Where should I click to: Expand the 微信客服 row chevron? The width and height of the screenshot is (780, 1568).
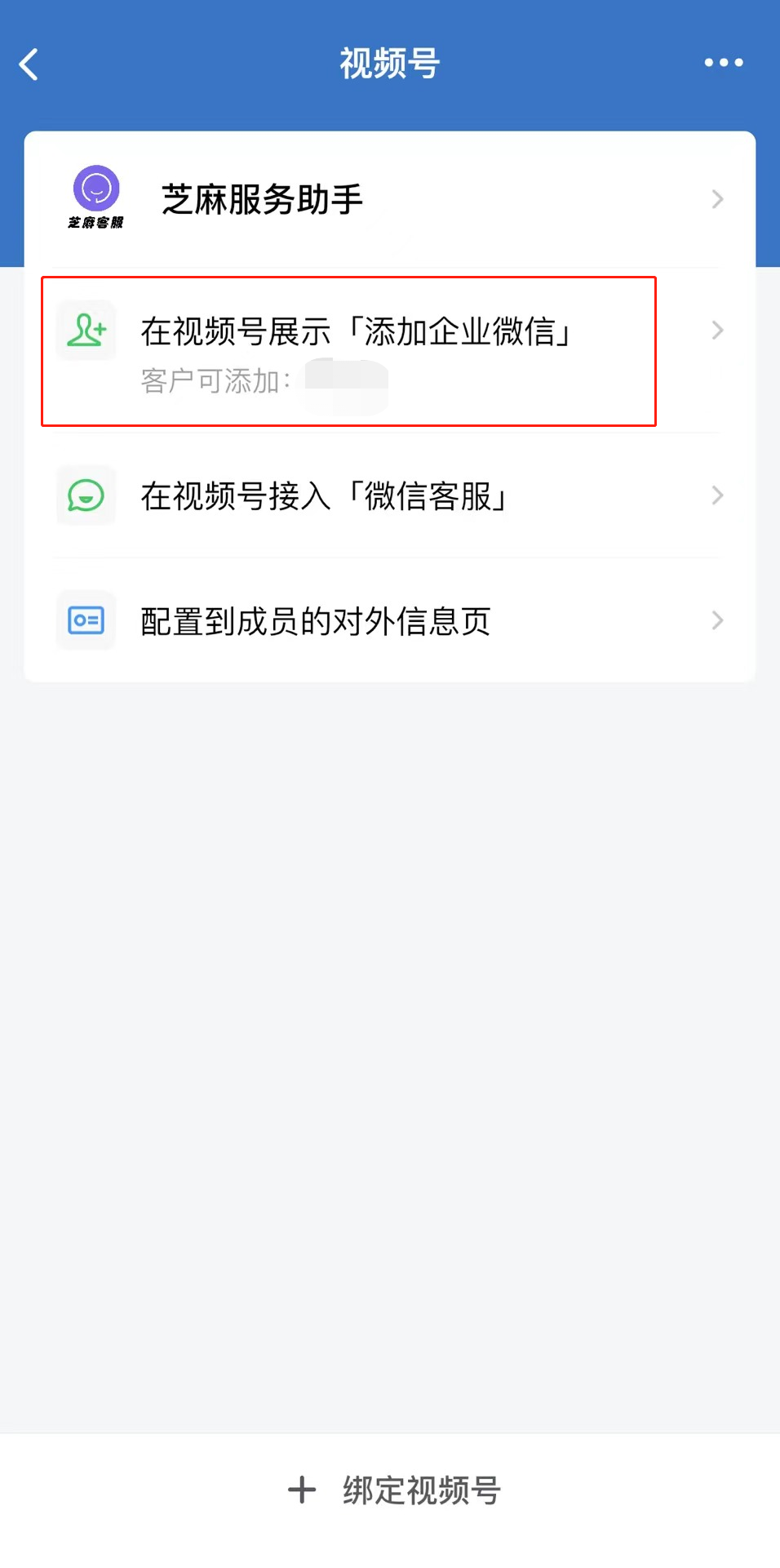pos(716,495)
